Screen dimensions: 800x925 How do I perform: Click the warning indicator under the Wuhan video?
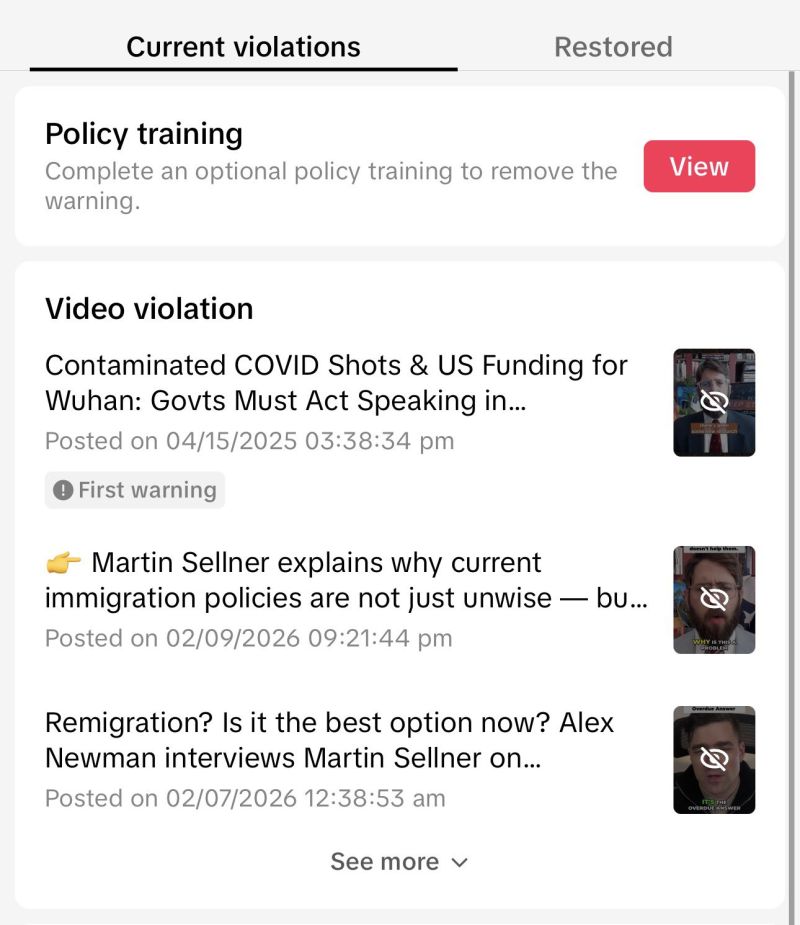point(135,490)
